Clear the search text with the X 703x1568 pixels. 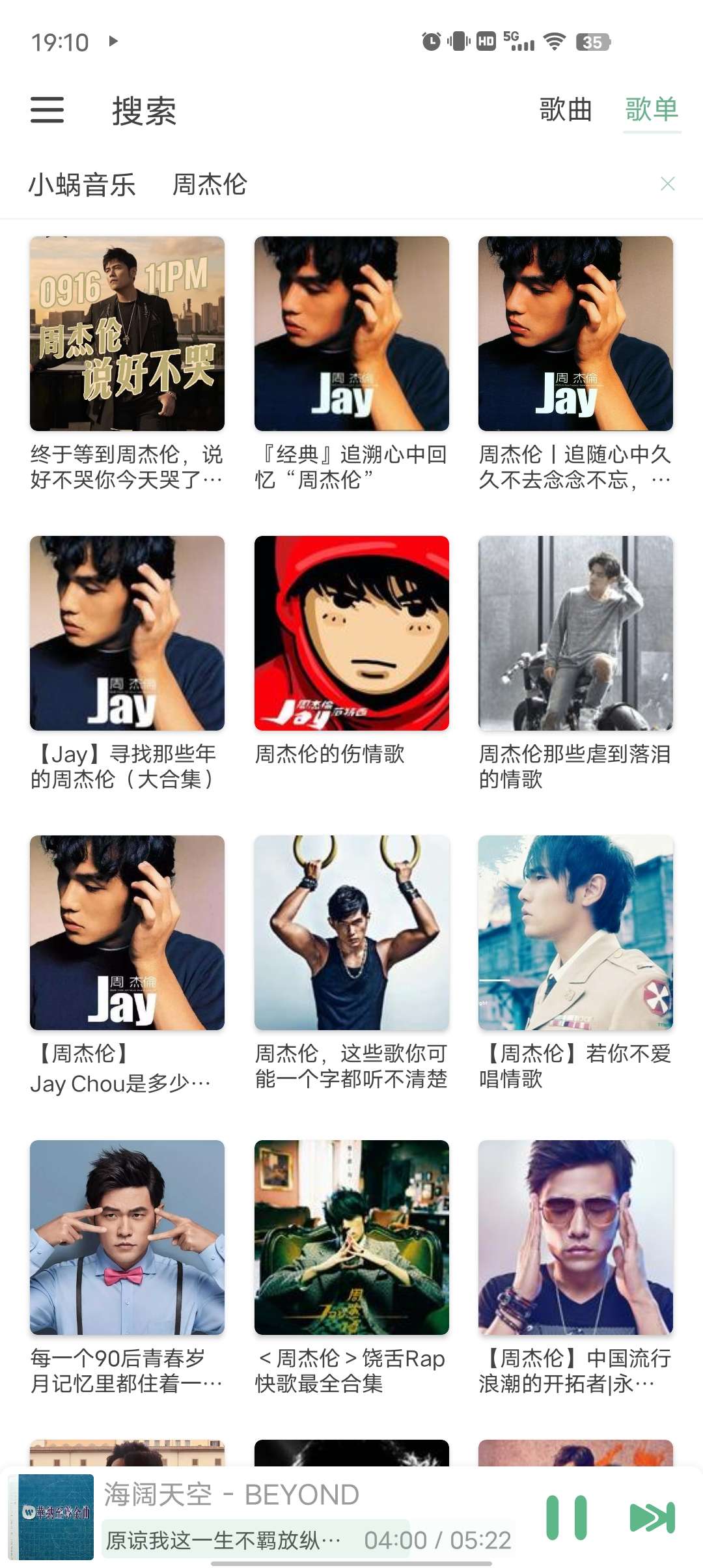667,184
